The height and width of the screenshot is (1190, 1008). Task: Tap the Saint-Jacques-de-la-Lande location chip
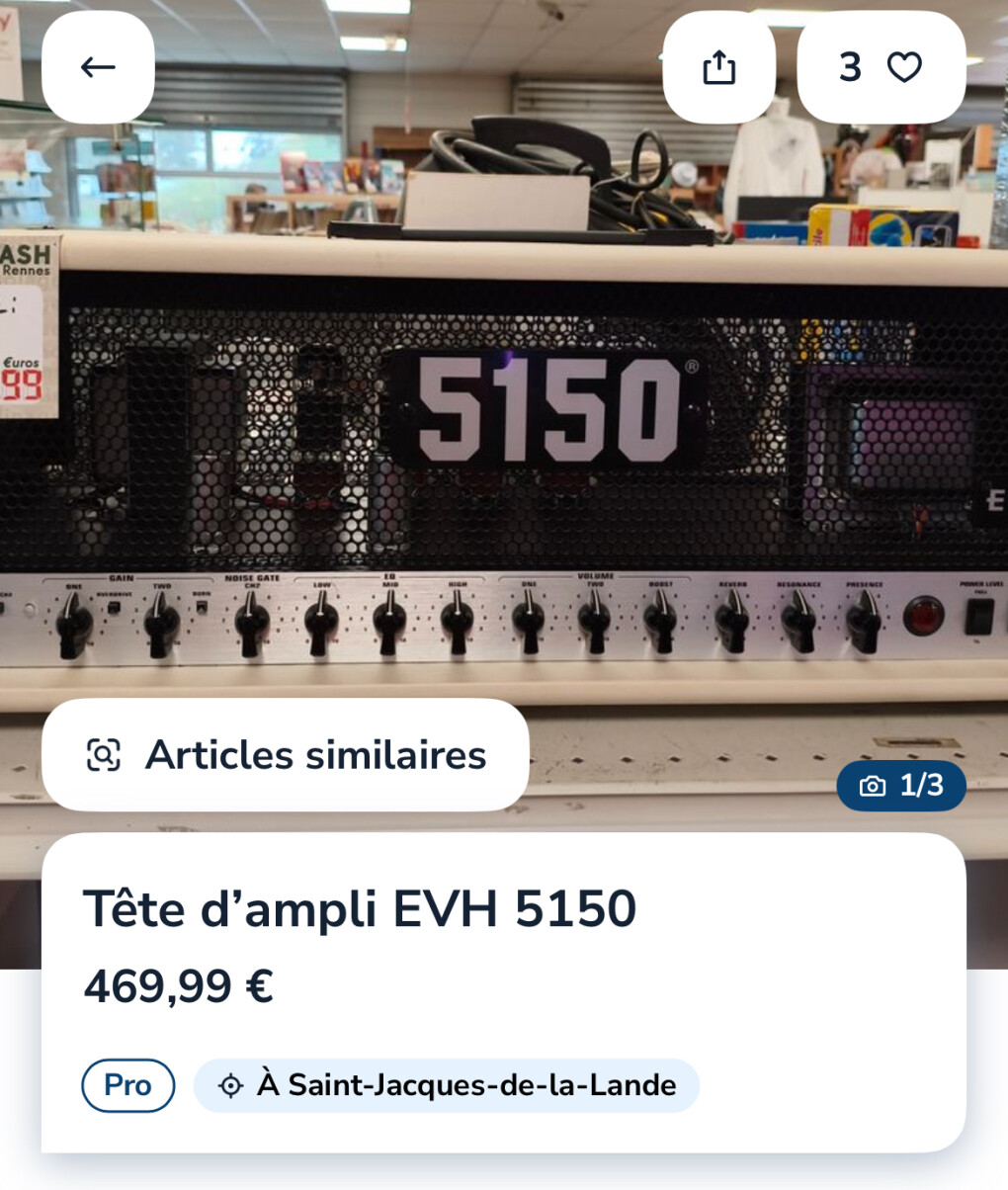447,1085
